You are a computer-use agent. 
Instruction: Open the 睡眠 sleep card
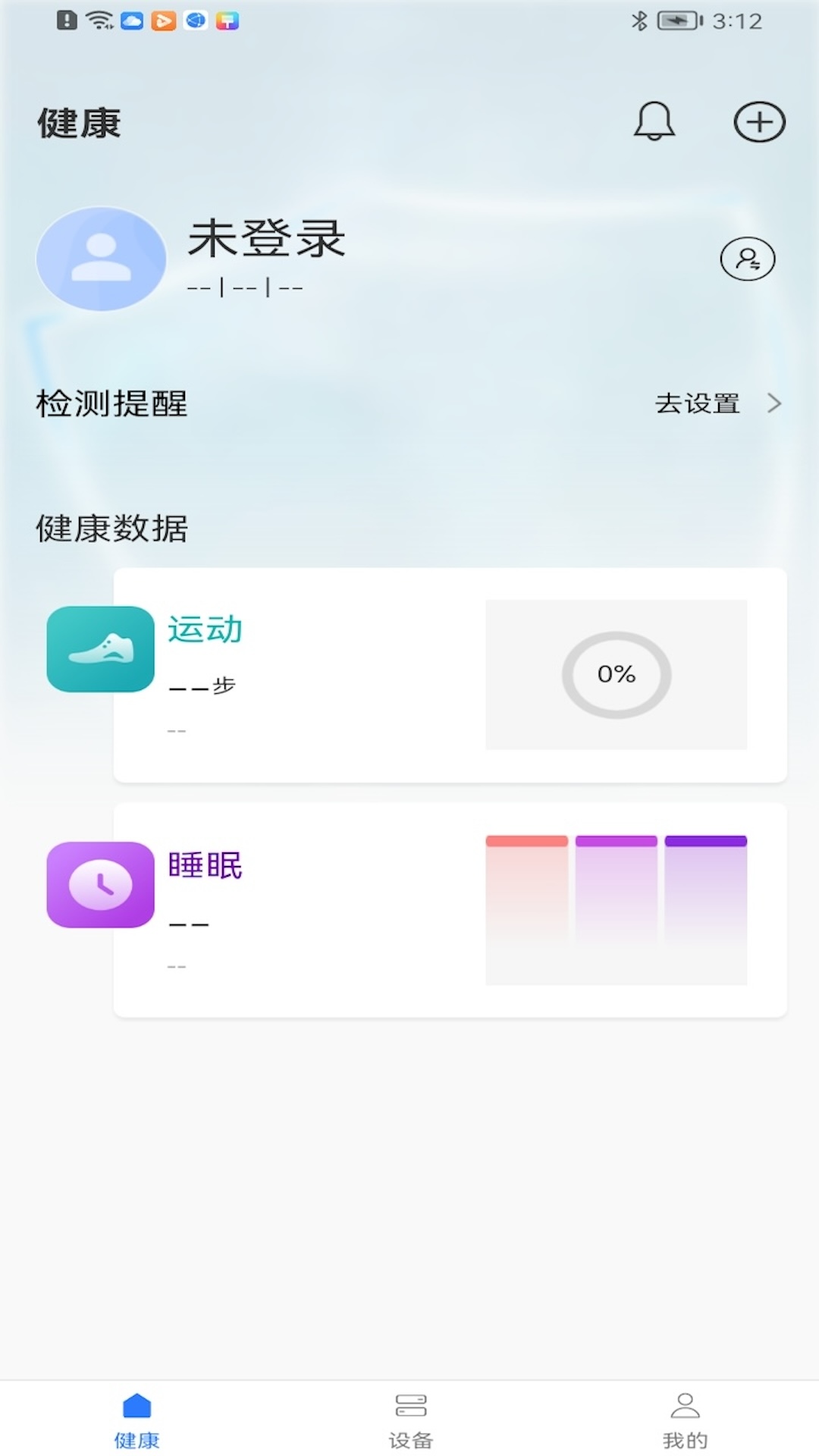pos(450,910)
